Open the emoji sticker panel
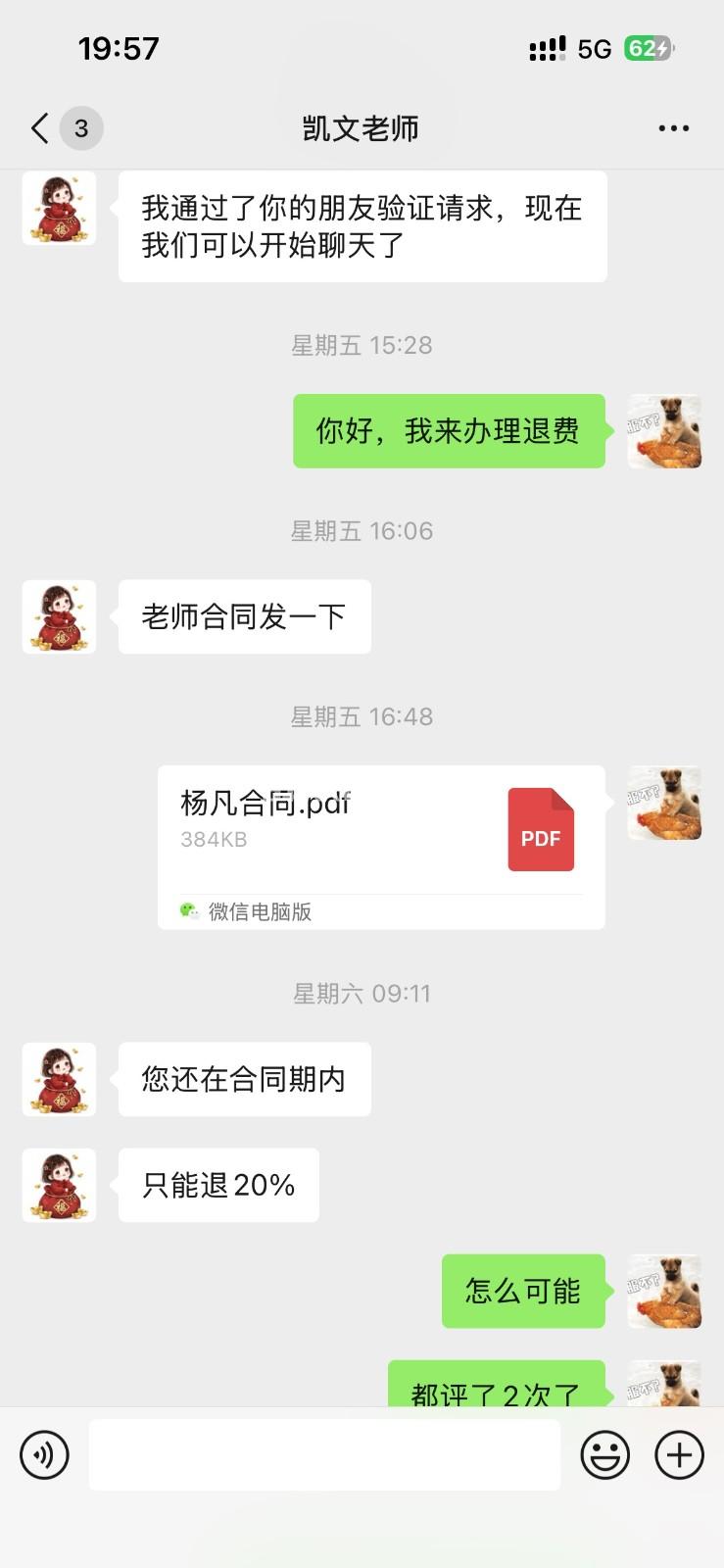724x1568 pixels. click(604, 1454)
